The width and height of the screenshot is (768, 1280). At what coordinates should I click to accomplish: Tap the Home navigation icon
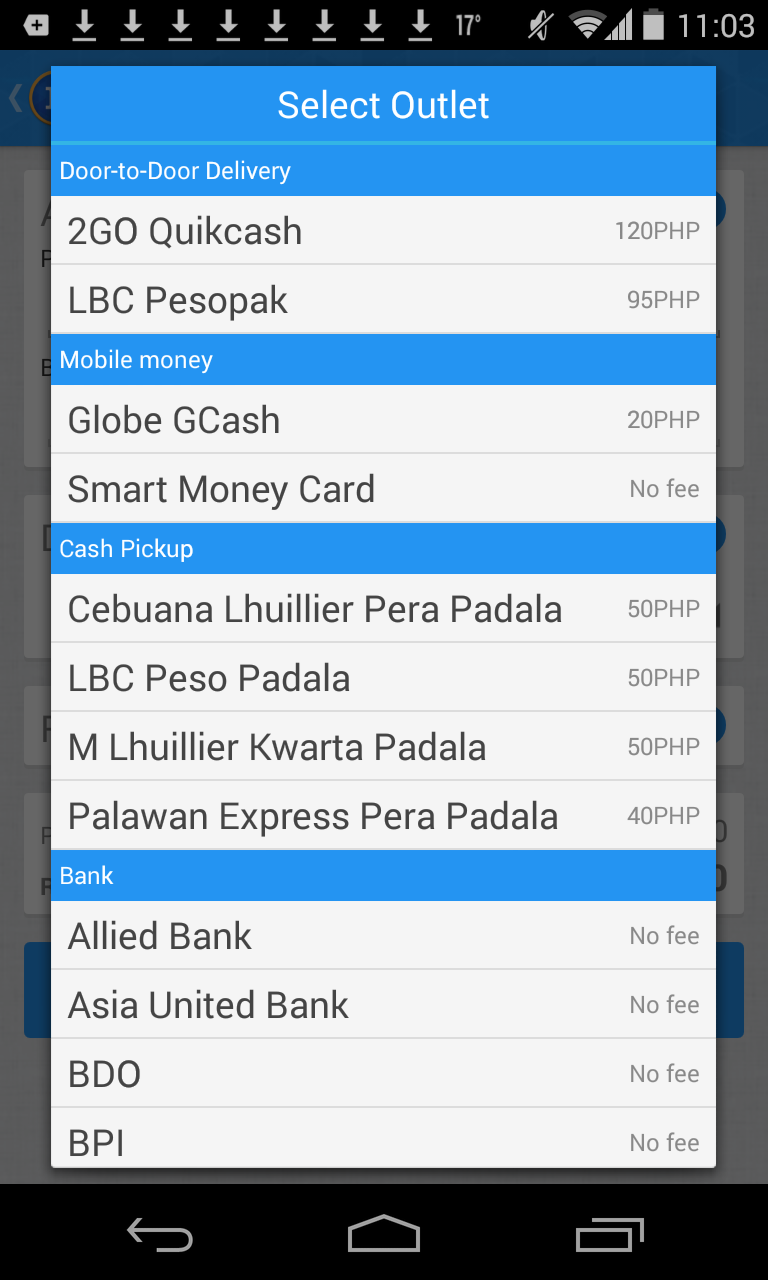tap(383, 1235)
